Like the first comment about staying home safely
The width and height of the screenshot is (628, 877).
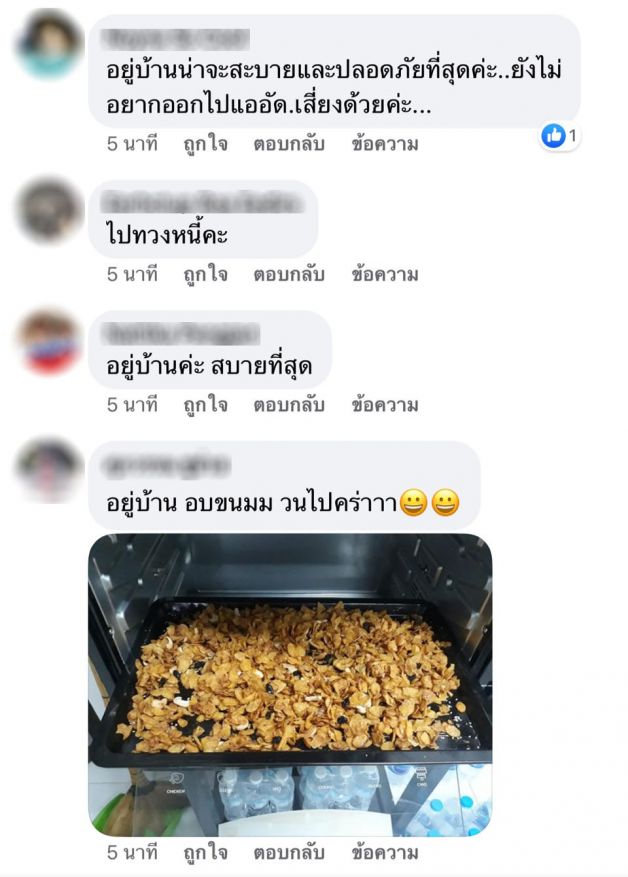[x=205, y=143]
